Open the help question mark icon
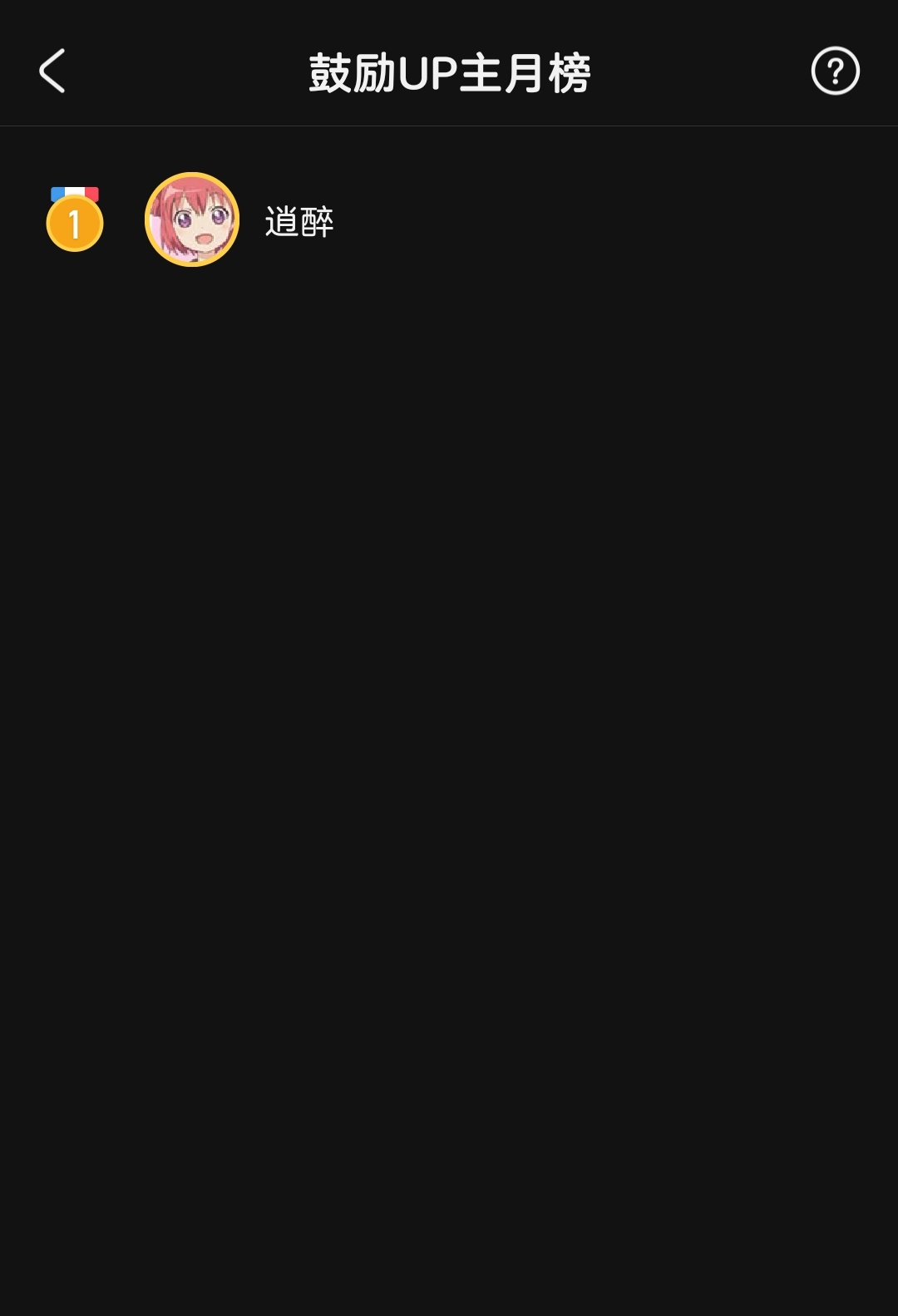This screenshot has width=898, height=1316. point(835,71)
